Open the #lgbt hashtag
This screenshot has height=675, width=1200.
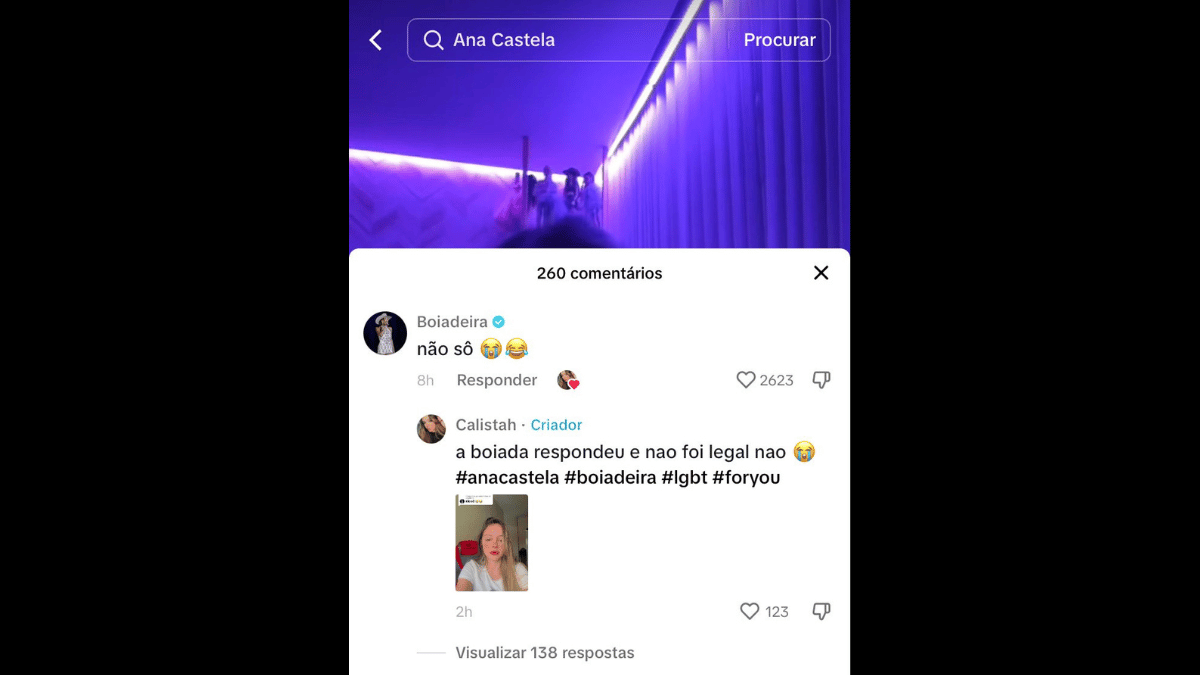(x=684, y=478)
